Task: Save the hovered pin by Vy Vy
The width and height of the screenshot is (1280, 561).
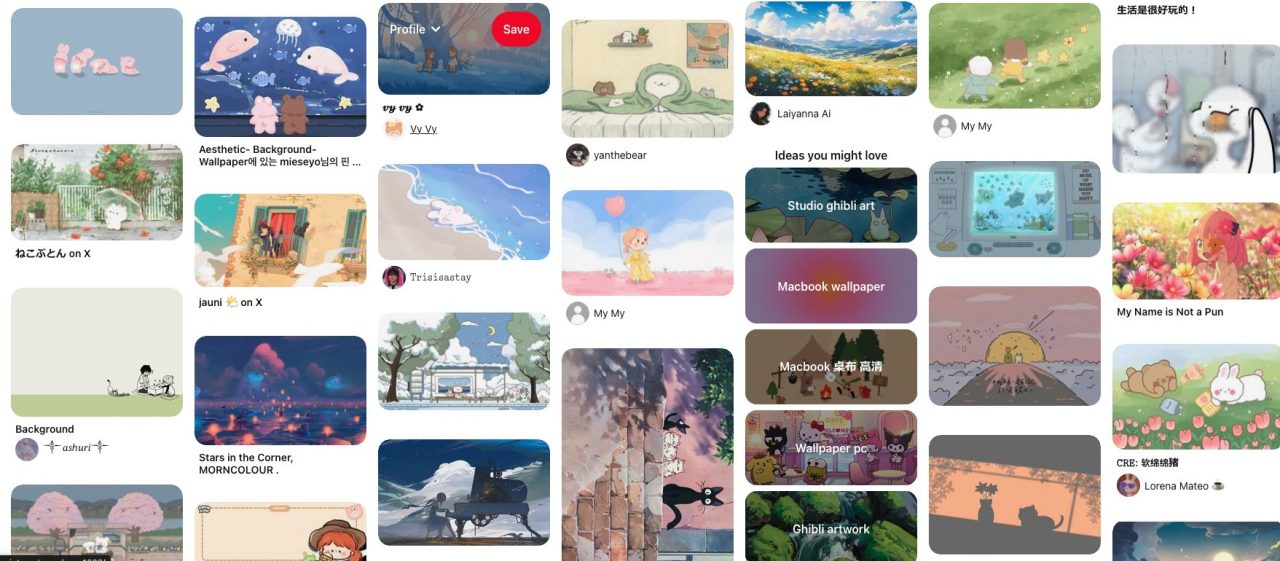Action: (516, 29)
